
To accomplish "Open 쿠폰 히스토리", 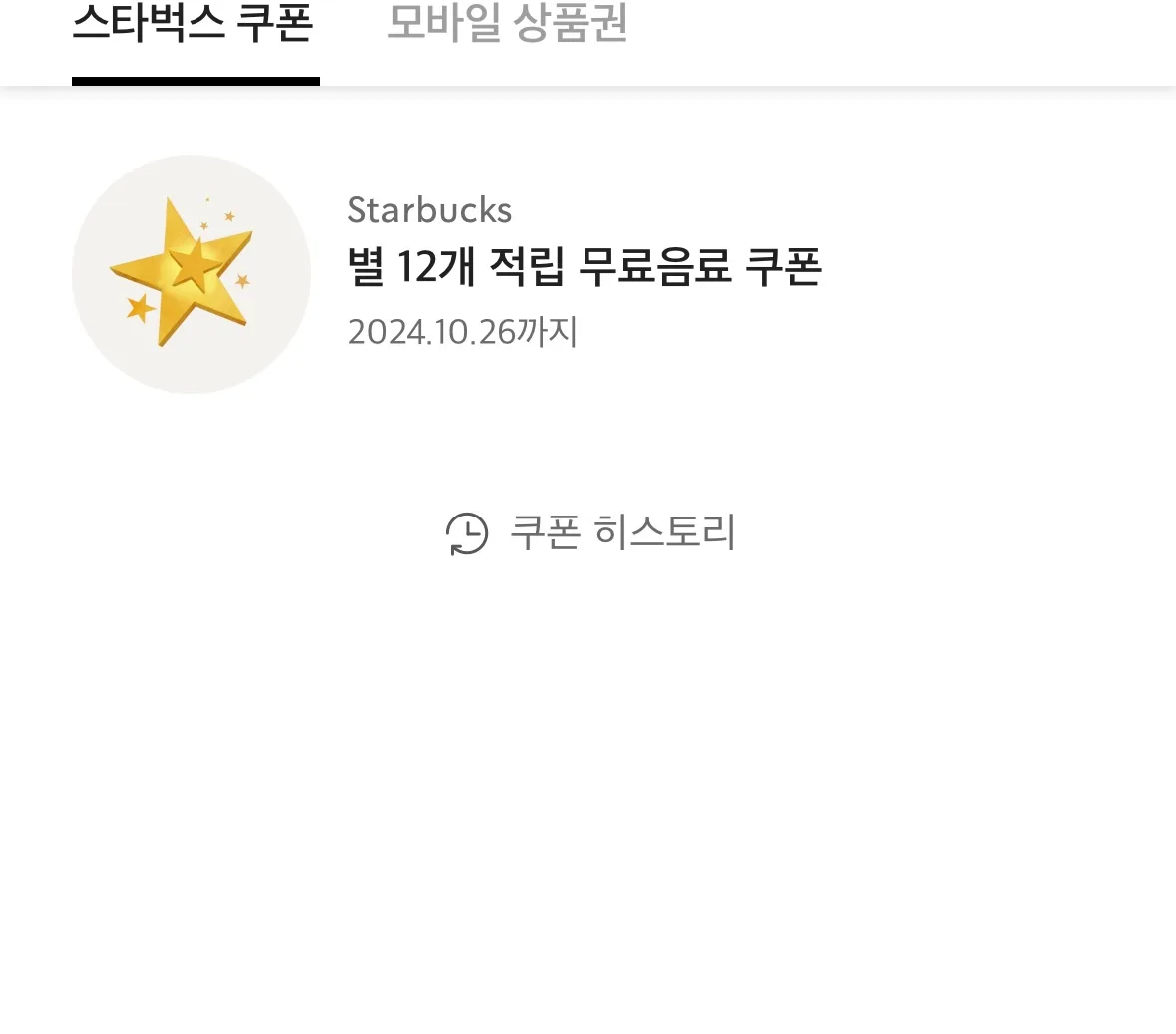I will point(590,533).
